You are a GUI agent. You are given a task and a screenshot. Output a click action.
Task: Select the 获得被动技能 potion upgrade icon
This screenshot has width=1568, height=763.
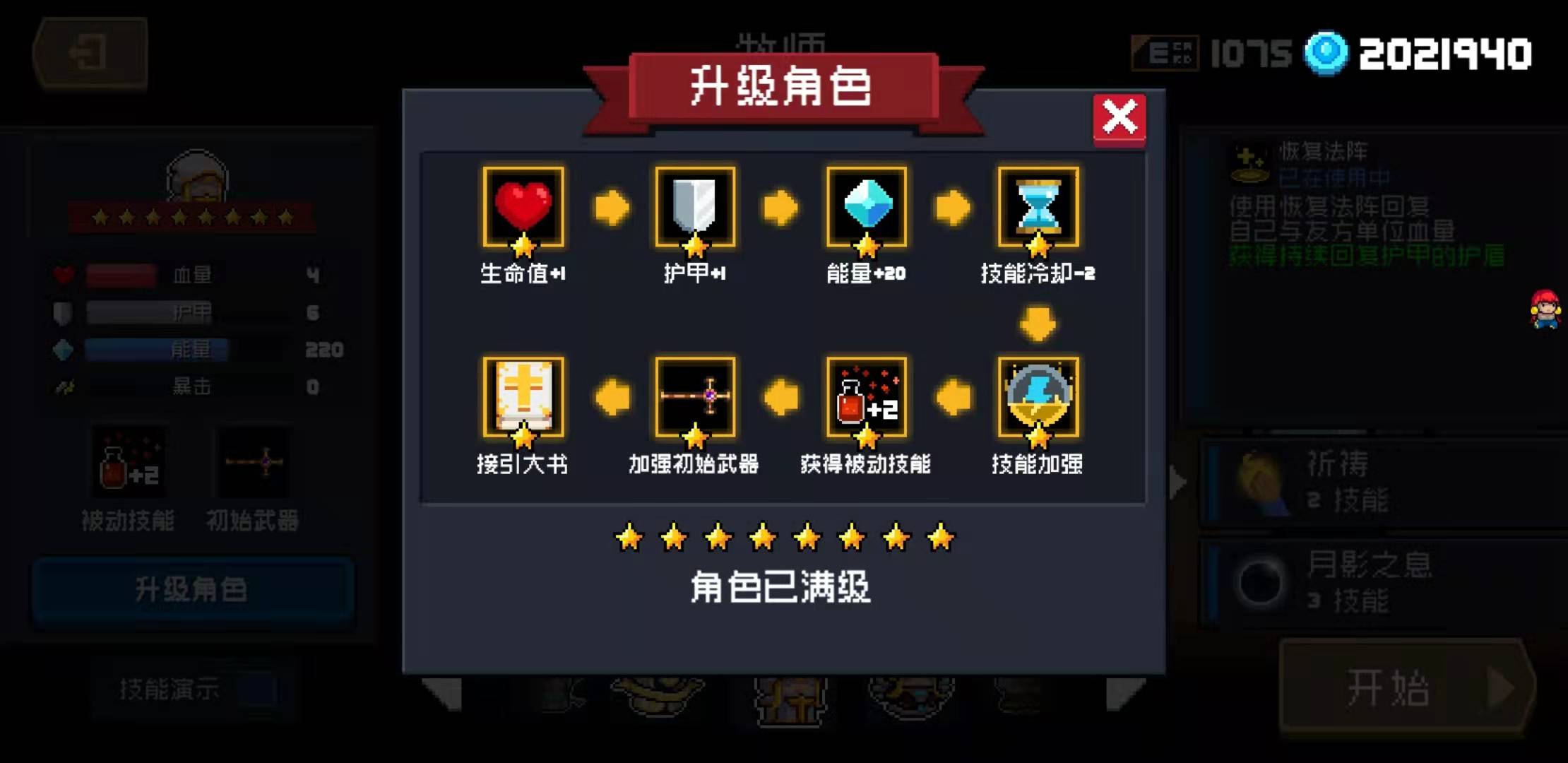pos(867,397)
